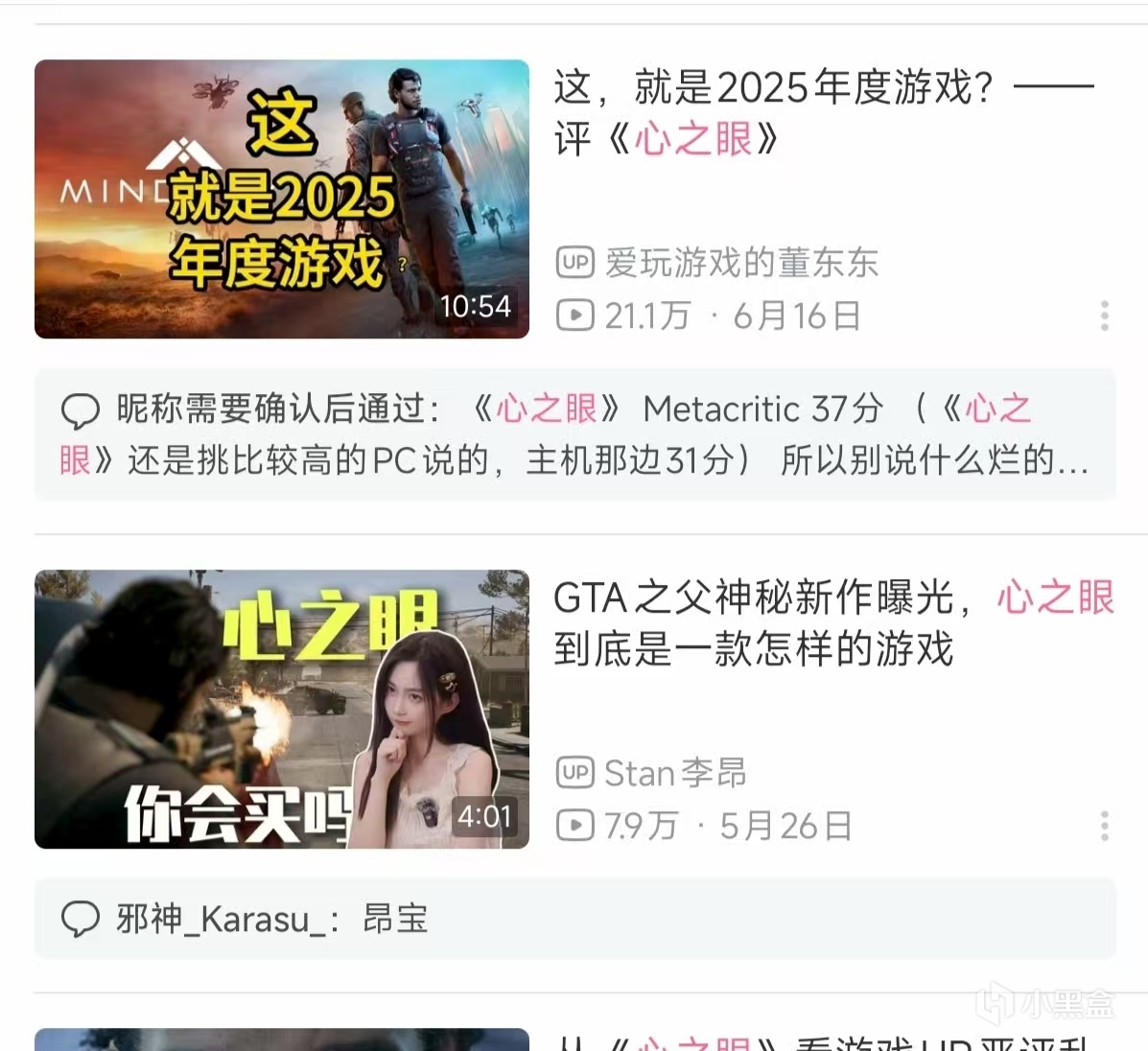Open the title 心之眼到底是一款怎样的游戏
Image resolution: width=1148 pixels, height=1051 pixels.
pos(832,623)
